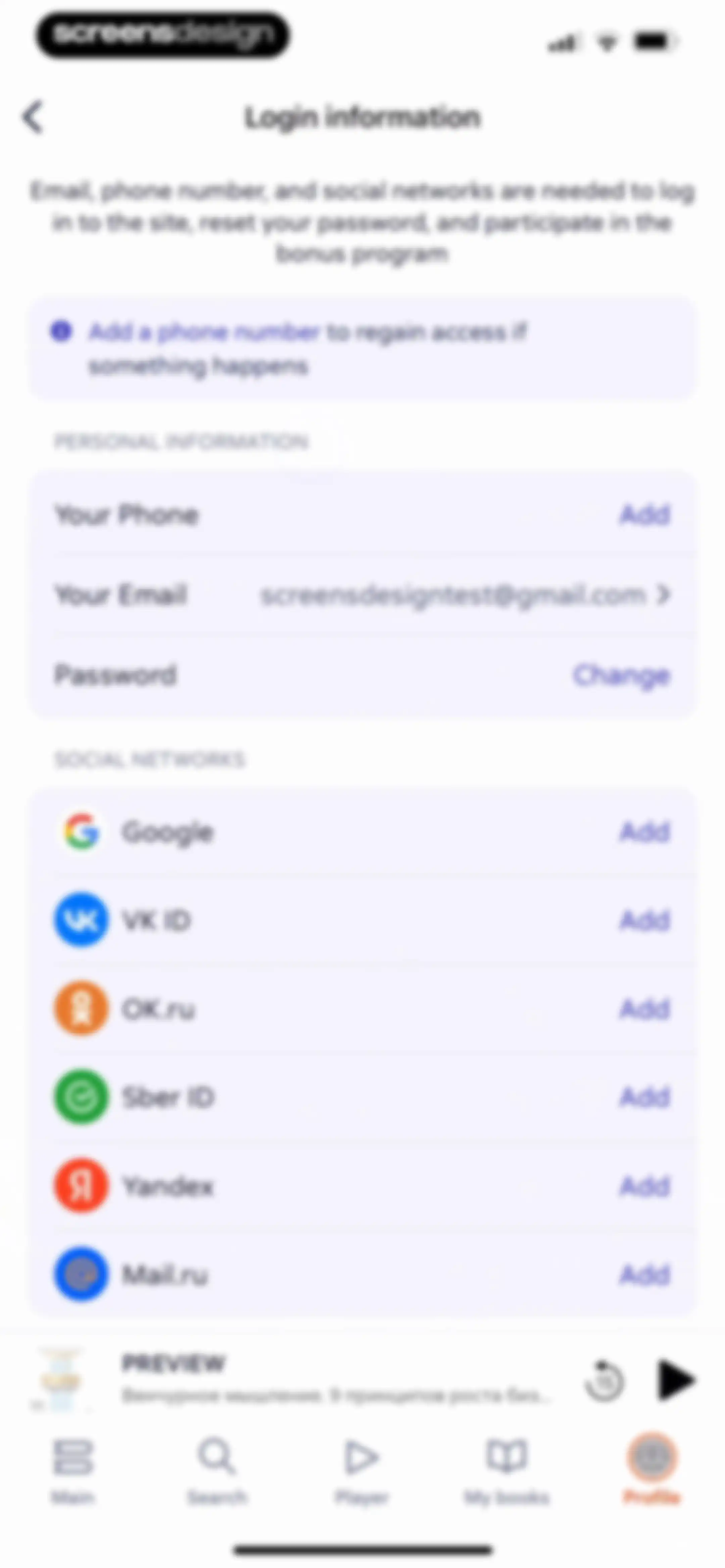The height and width of the screenshot is (1568, 725).
Task: Play the preview audiobook
Action: 676,1379
